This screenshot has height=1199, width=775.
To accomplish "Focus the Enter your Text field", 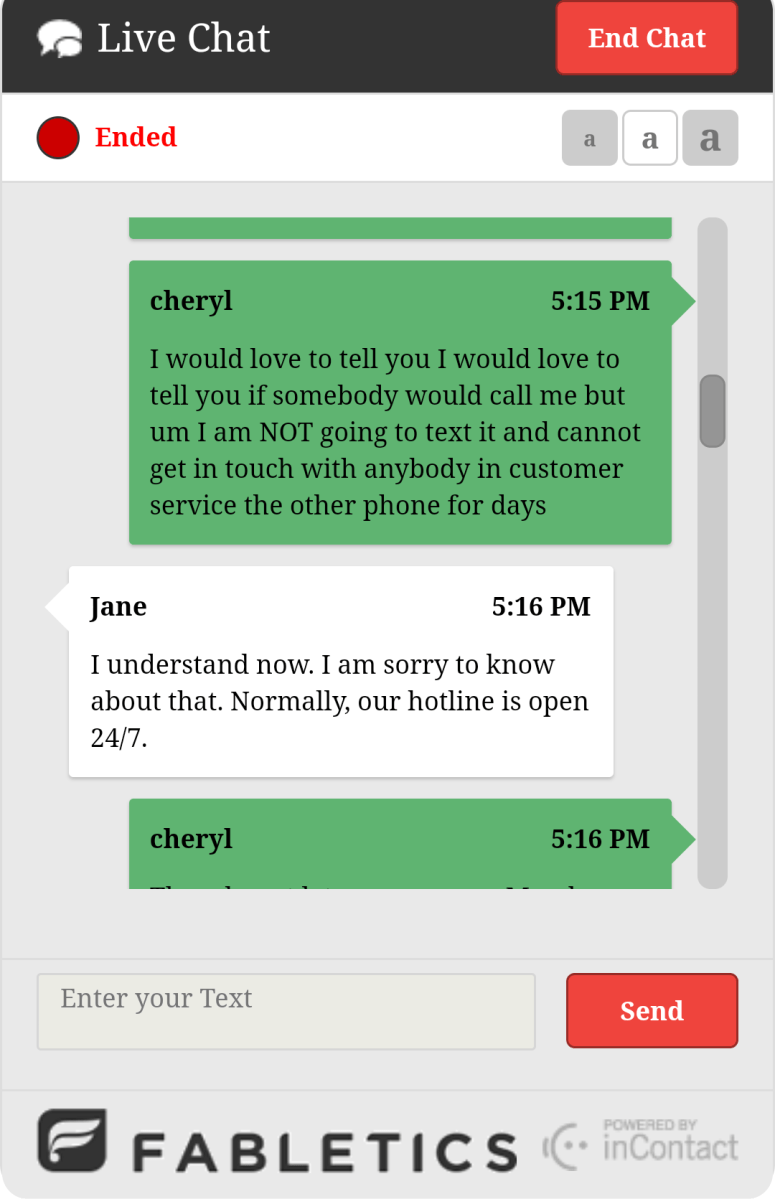I will click(286, 1011).
